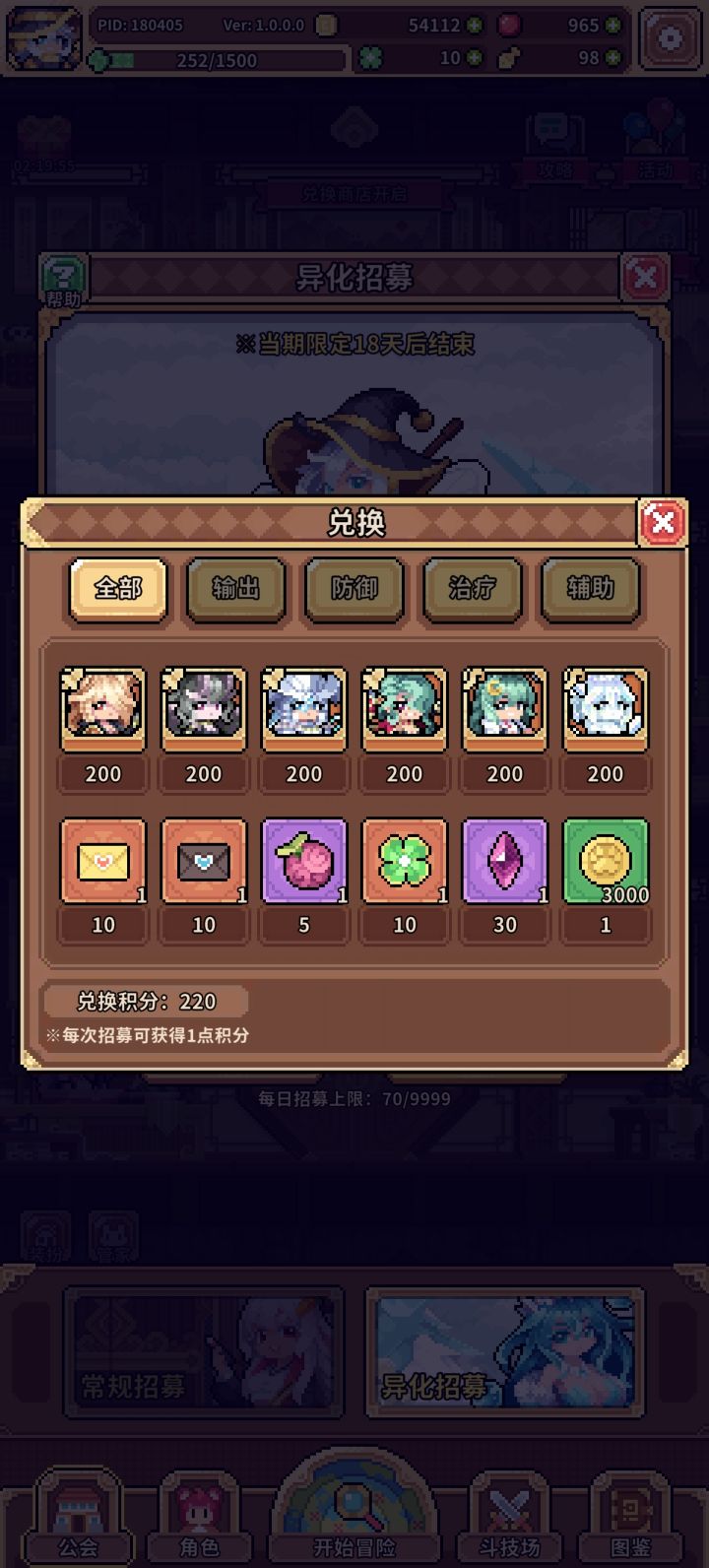Screen dimensions: 709x1568
Task: Switch to the 输出 damage dealer tab
Action: pos(234,589)
